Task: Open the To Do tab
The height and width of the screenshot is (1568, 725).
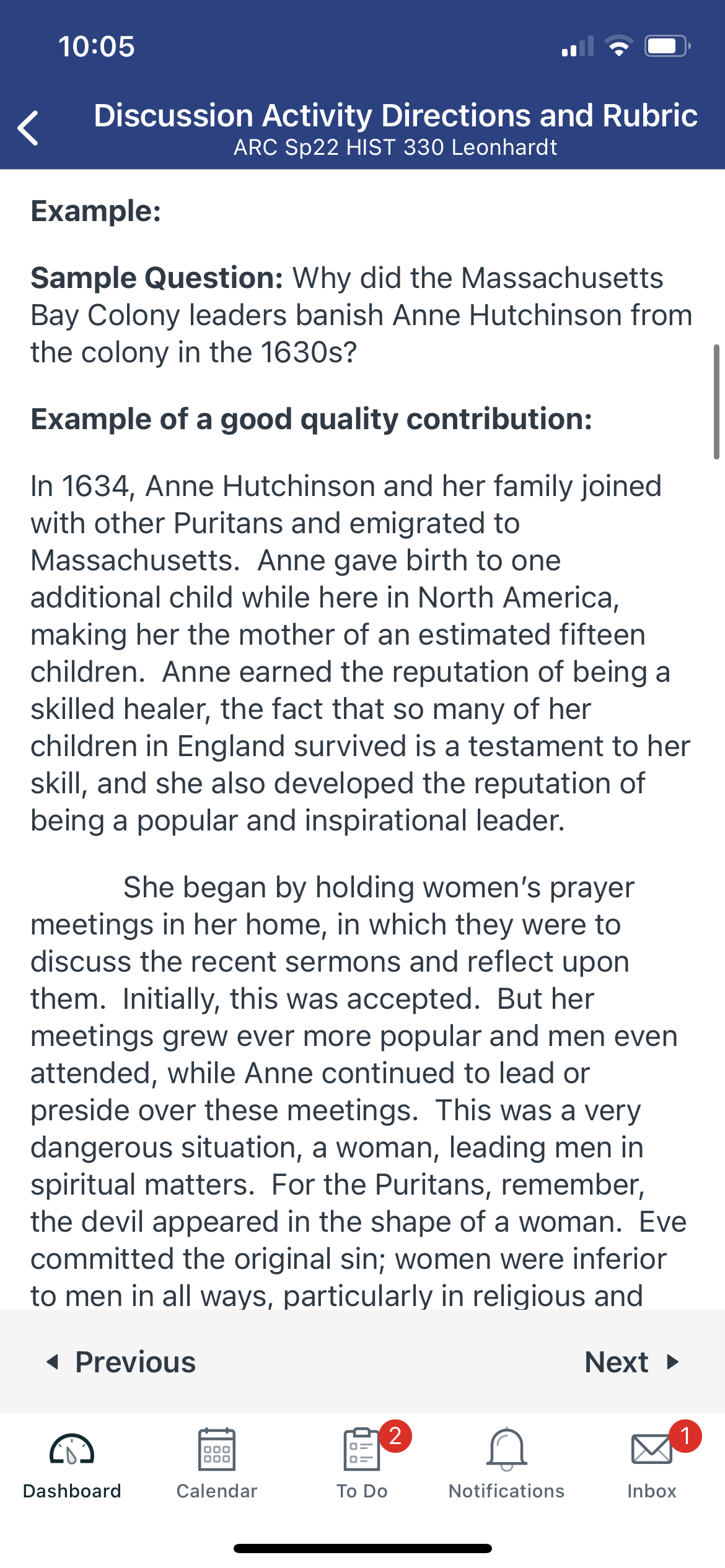Action: (x=362, y=1464)
